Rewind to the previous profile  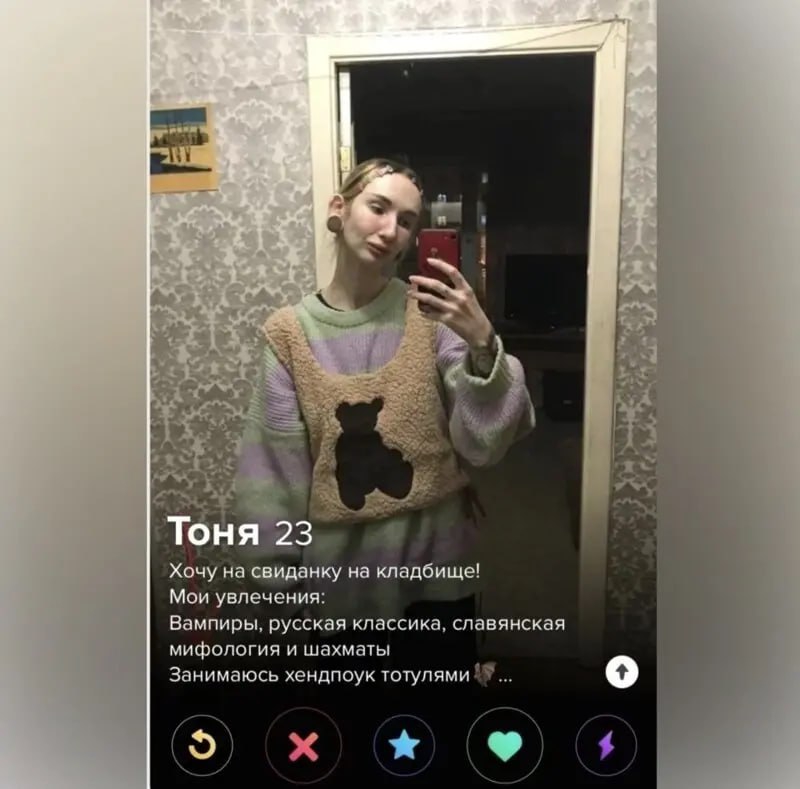click(x=202, y=745)
